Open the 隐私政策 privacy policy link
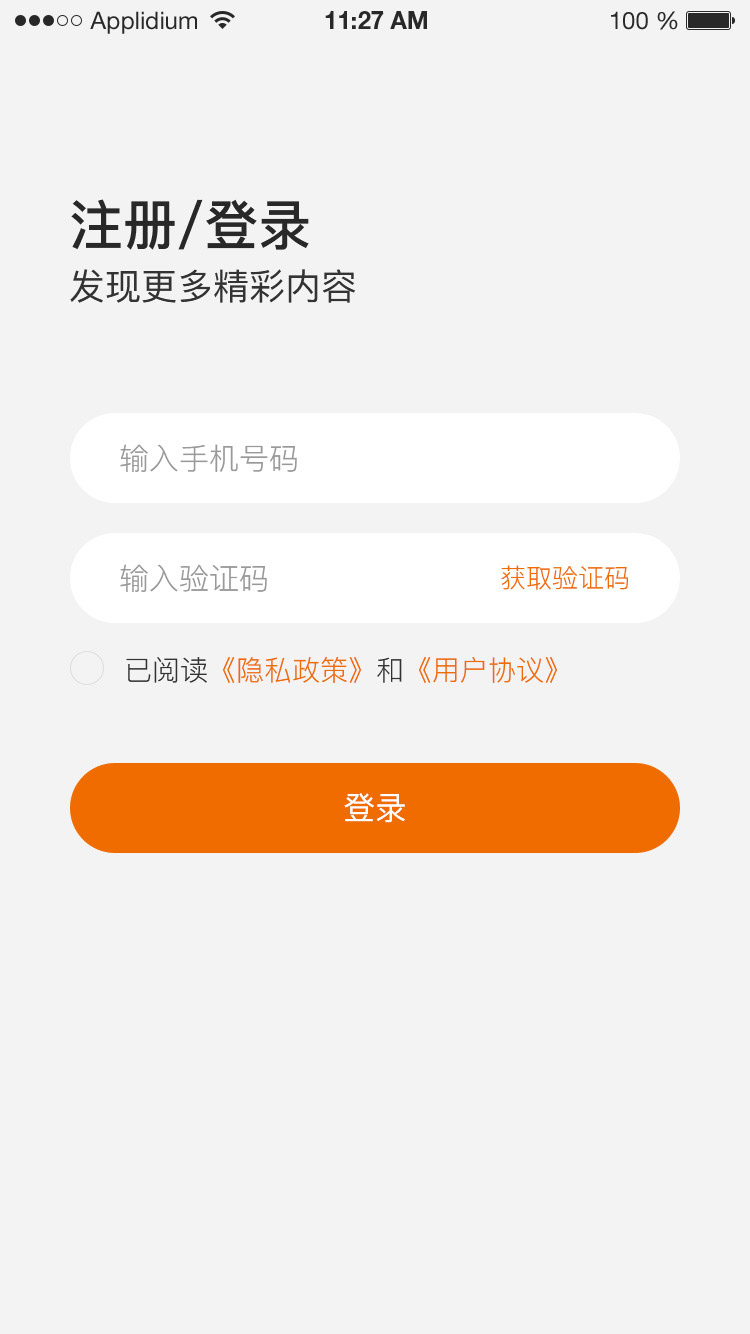750x1334 pixels. [x=291, y=670]
